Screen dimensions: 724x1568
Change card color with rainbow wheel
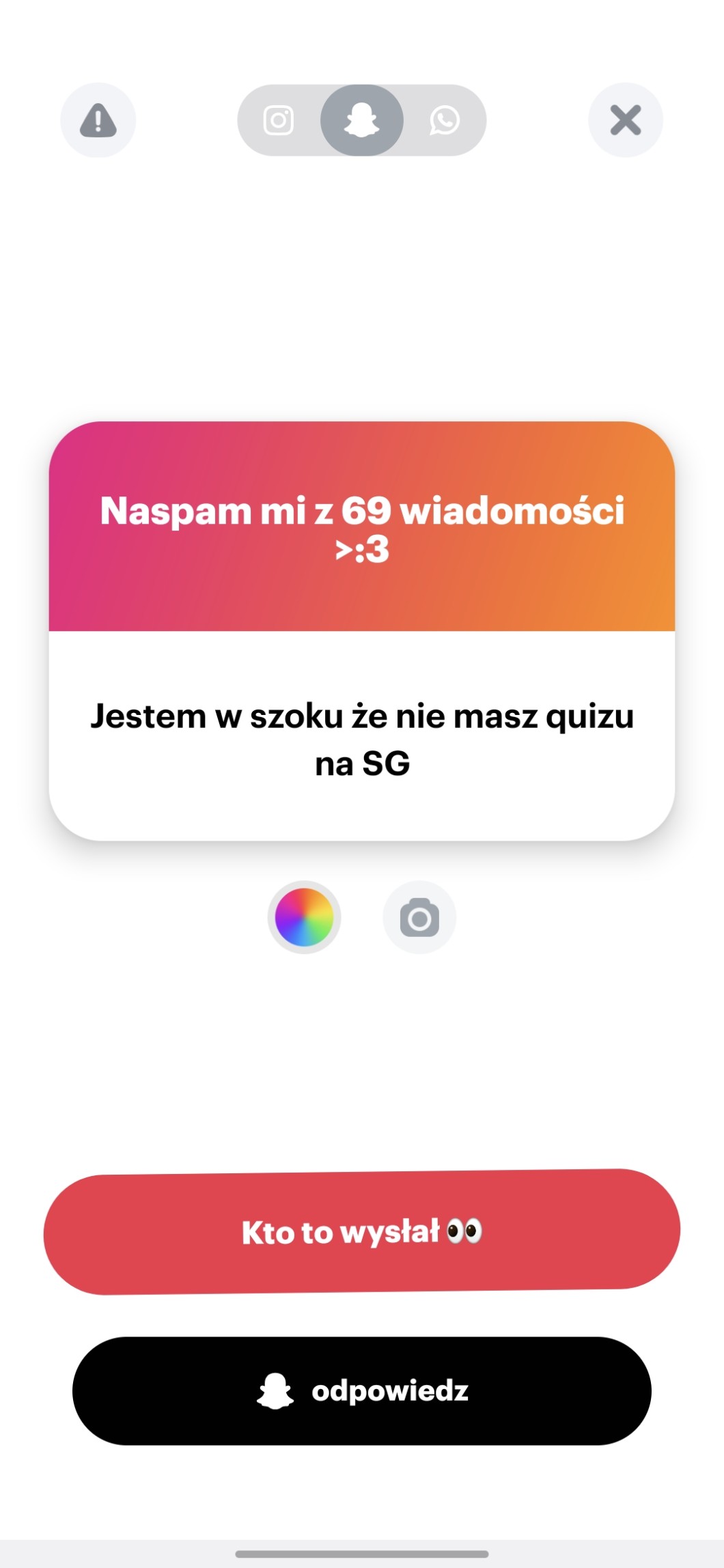[x=304, y=917]
